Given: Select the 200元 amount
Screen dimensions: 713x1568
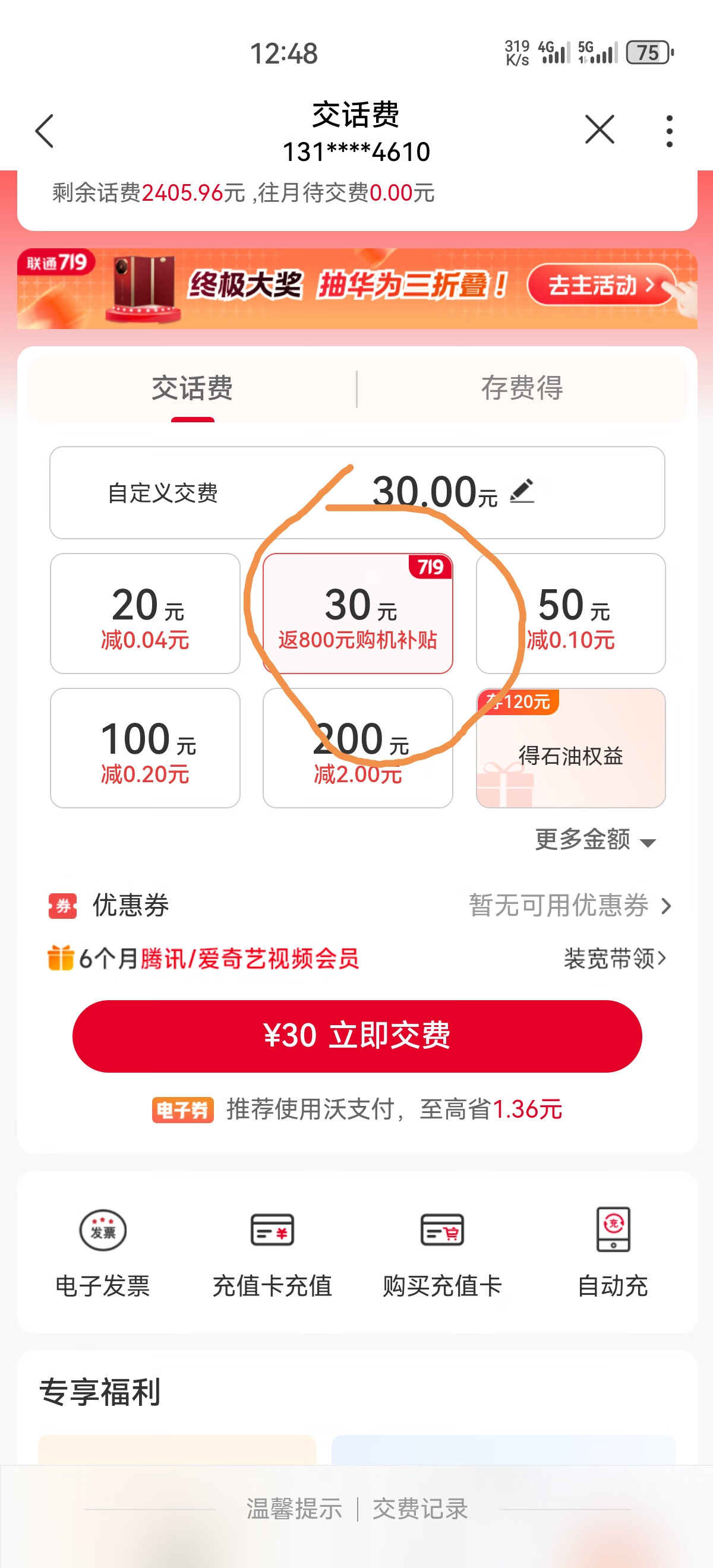Looking at the screenshot, I should [358, 748].
